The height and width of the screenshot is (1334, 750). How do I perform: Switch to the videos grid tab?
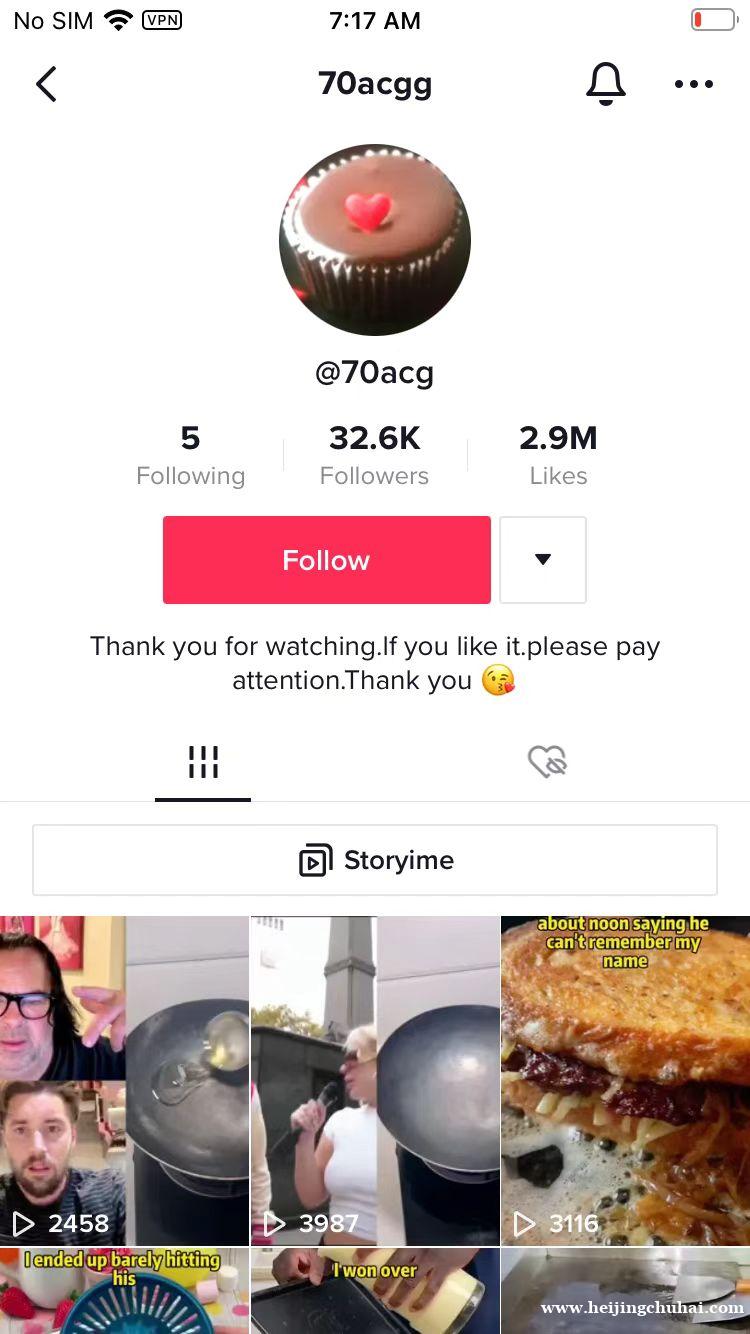[x=203, y=763]
